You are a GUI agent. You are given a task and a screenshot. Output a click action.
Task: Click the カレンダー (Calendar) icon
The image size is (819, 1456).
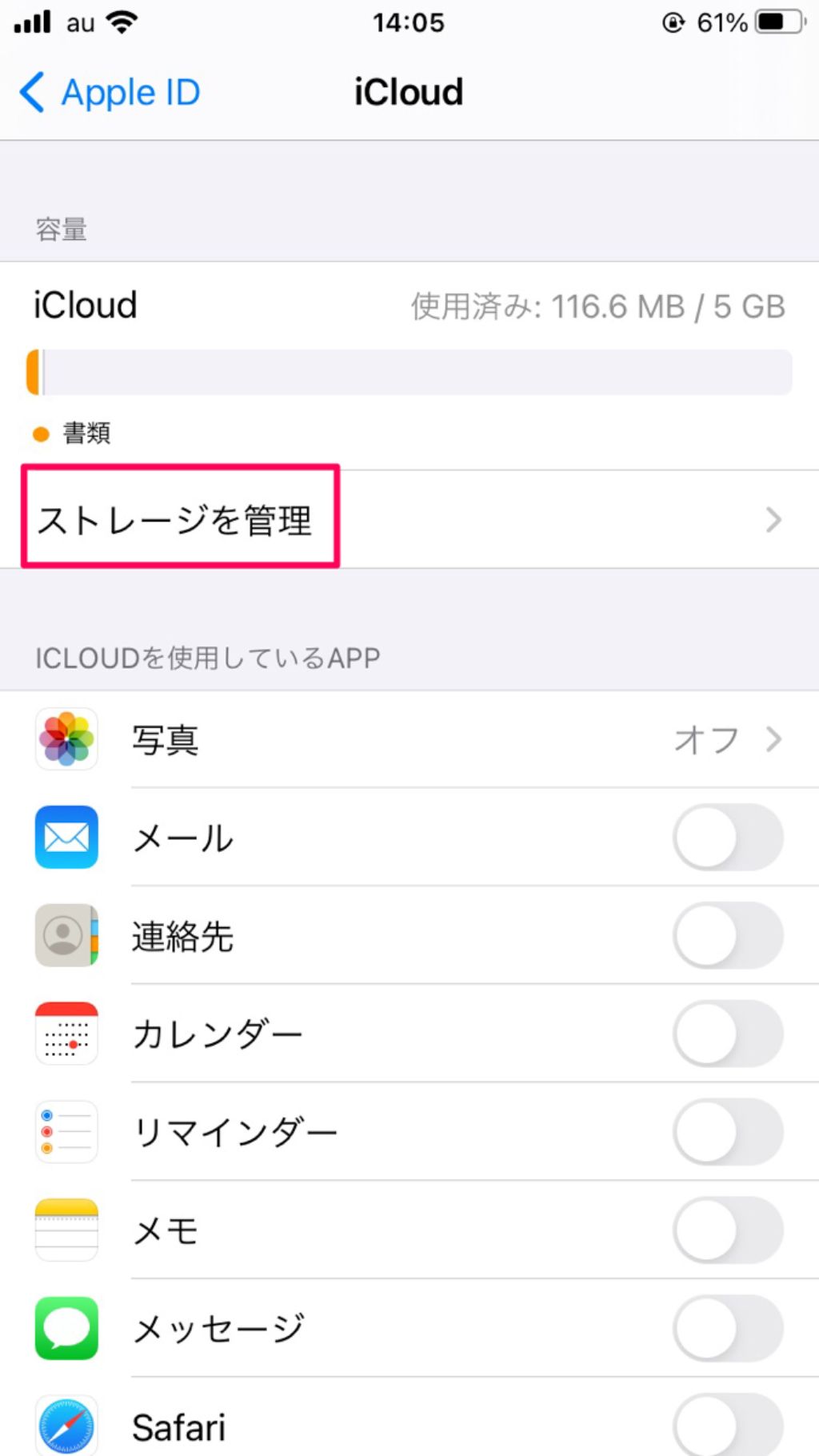click(66, 1034)
